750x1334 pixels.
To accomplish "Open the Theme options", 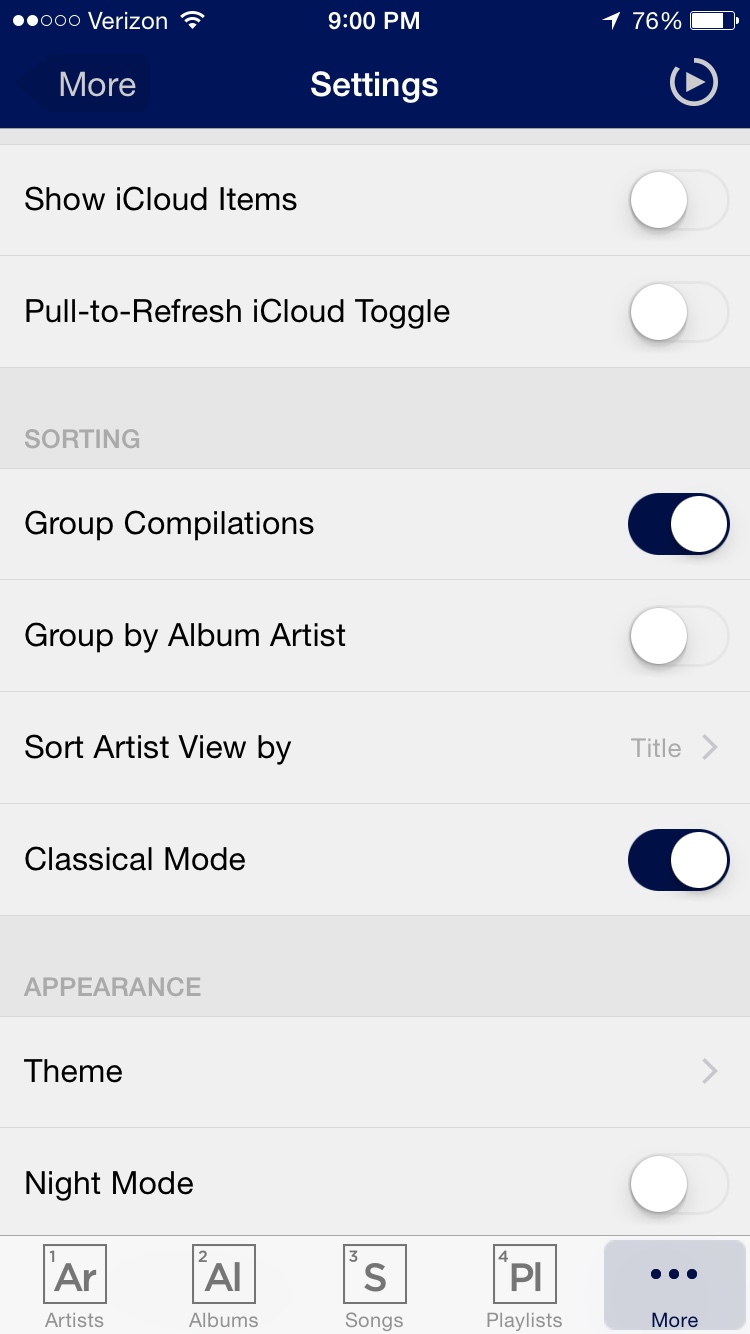I will (375, 1072).
